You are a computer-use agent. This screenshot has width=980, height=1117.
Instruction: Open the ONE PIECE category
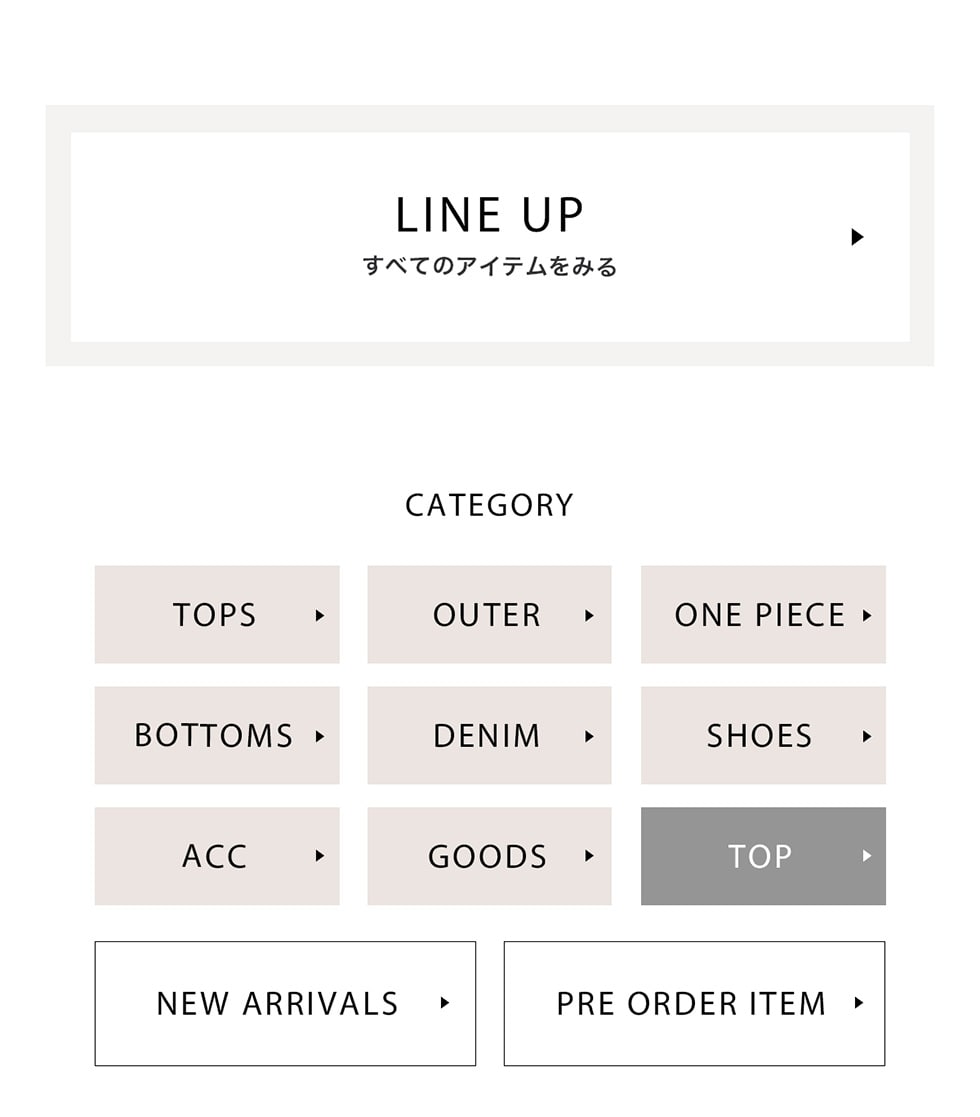763,615
